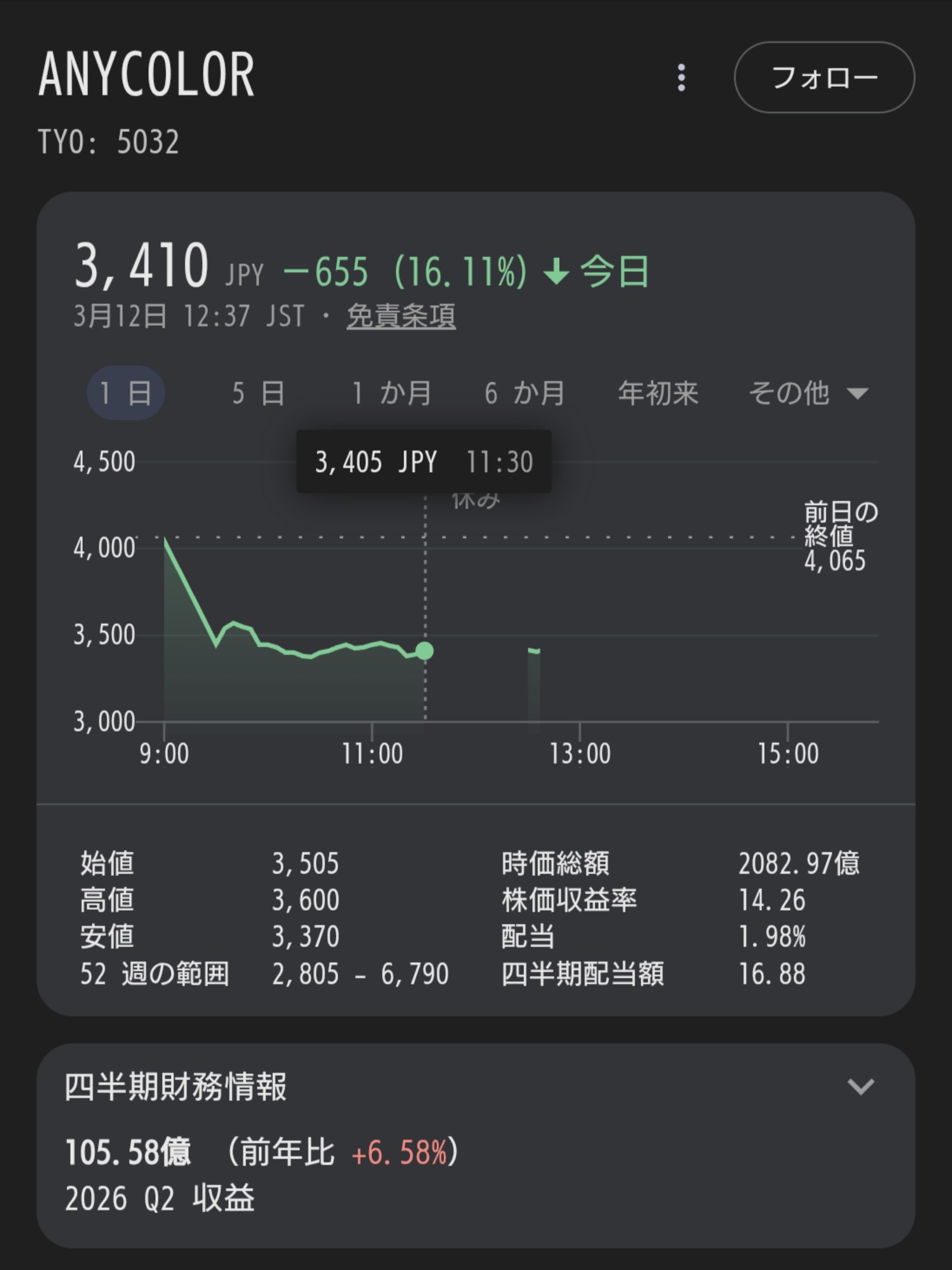Open the three-dot overflow menu
Screen dimensions: 952x1270
pos(682,78)
